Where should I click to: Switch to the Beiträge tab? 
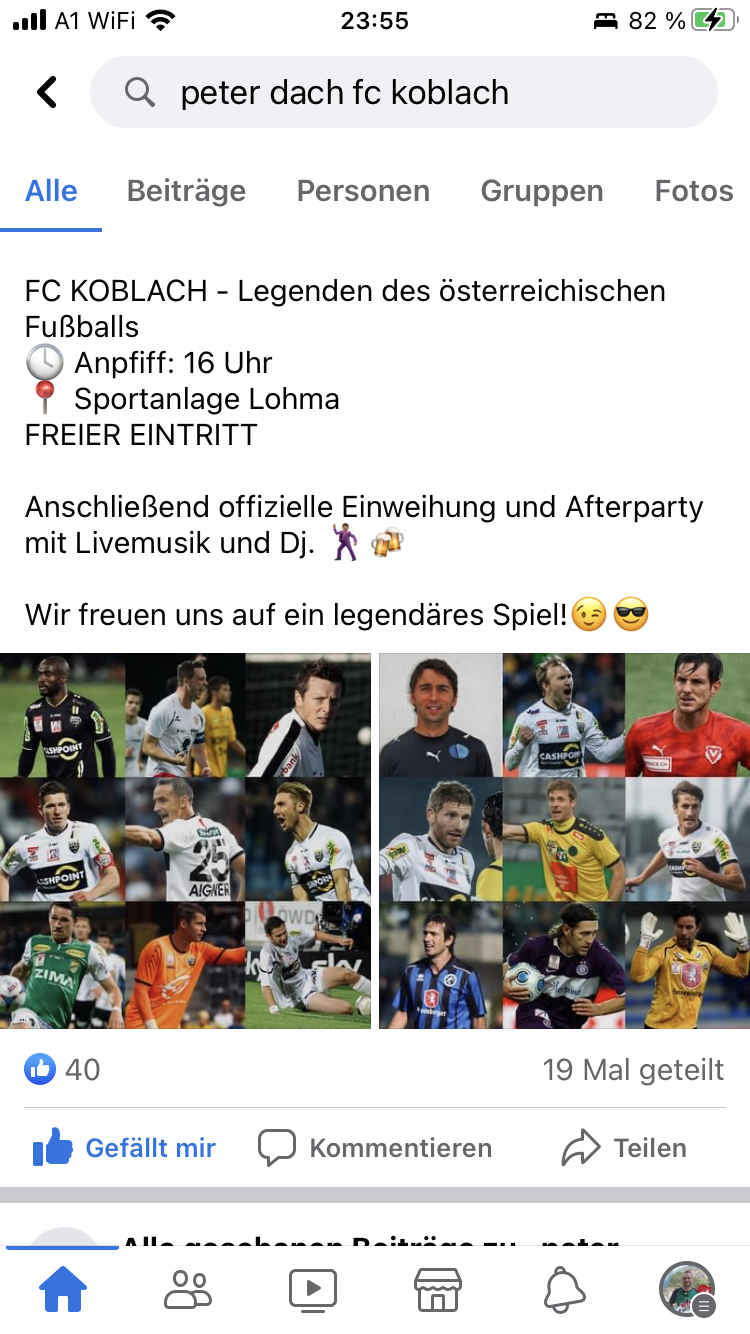pos(186,191)
